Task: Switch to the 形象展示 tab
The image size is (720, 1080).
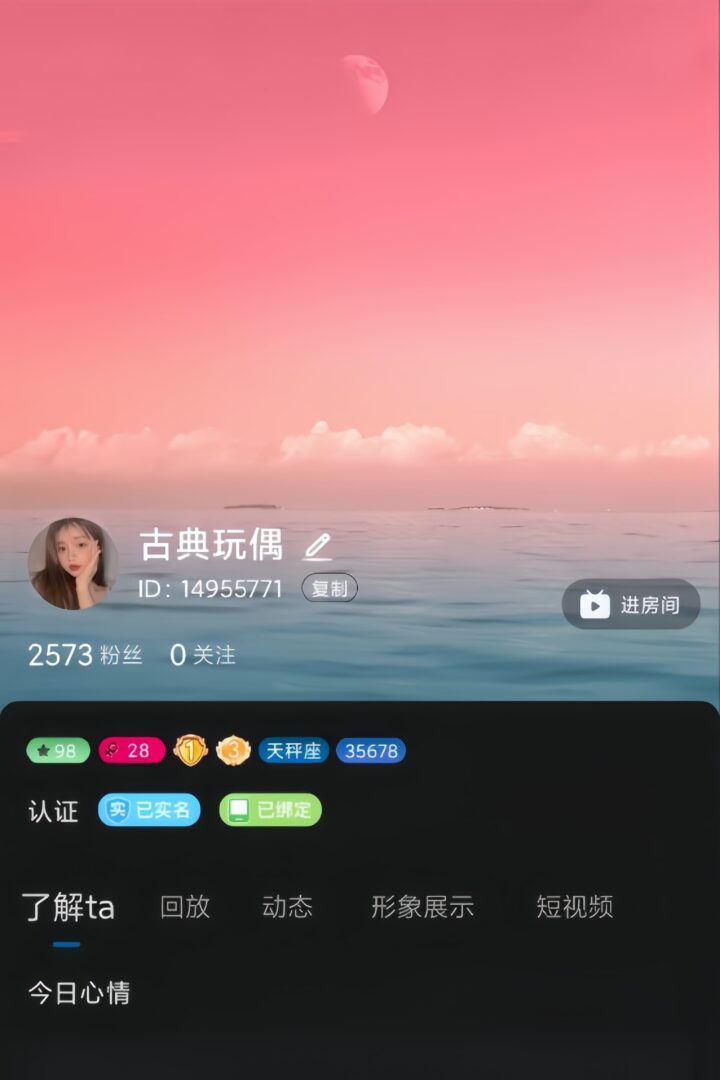Action: (422, 906)
